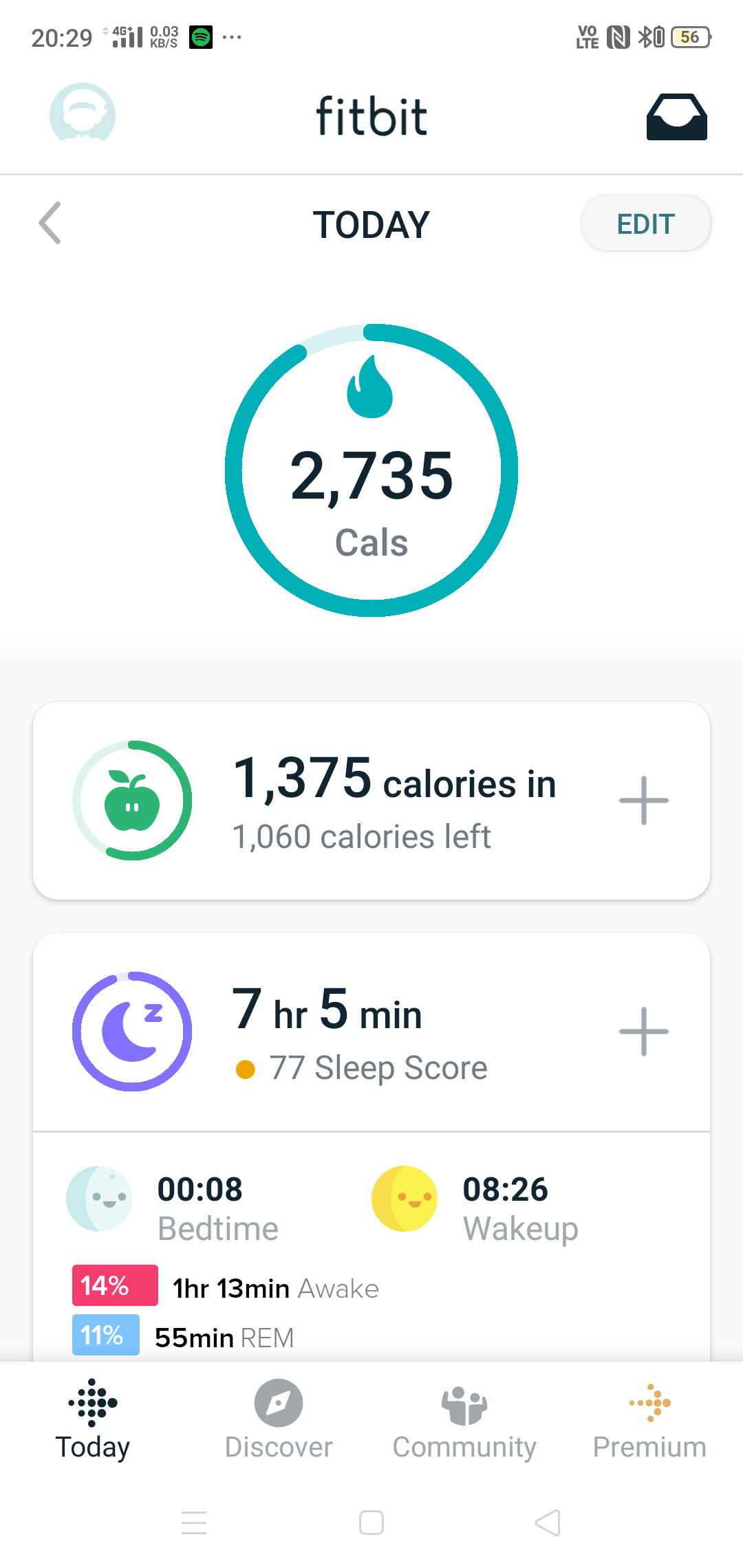Select the REM sleep stage bar
743x1568 pixels.
tap(105, 1335)
